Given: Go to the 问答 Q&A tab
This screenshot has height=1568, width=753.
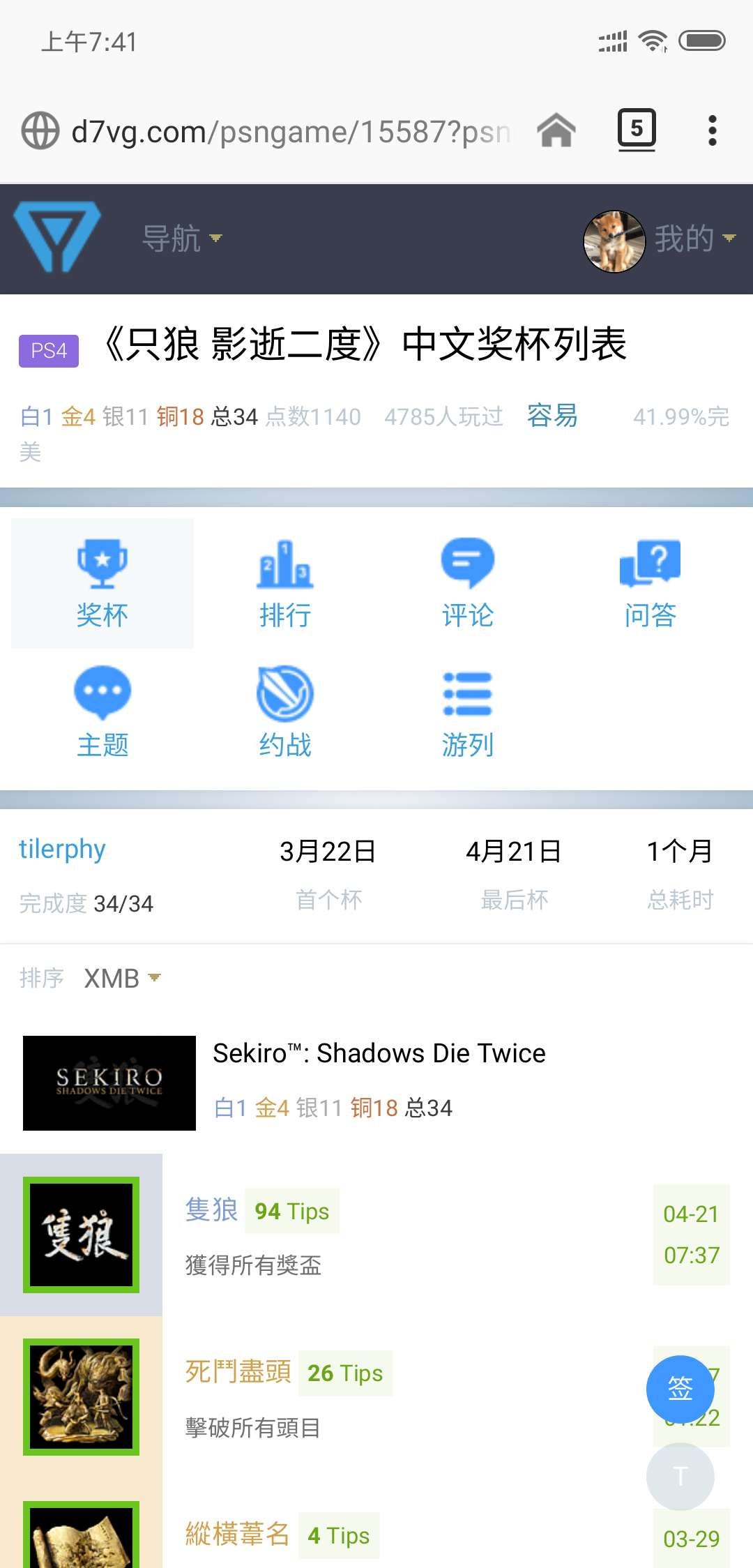Looking at the screenshot, I should coord(651,583).
